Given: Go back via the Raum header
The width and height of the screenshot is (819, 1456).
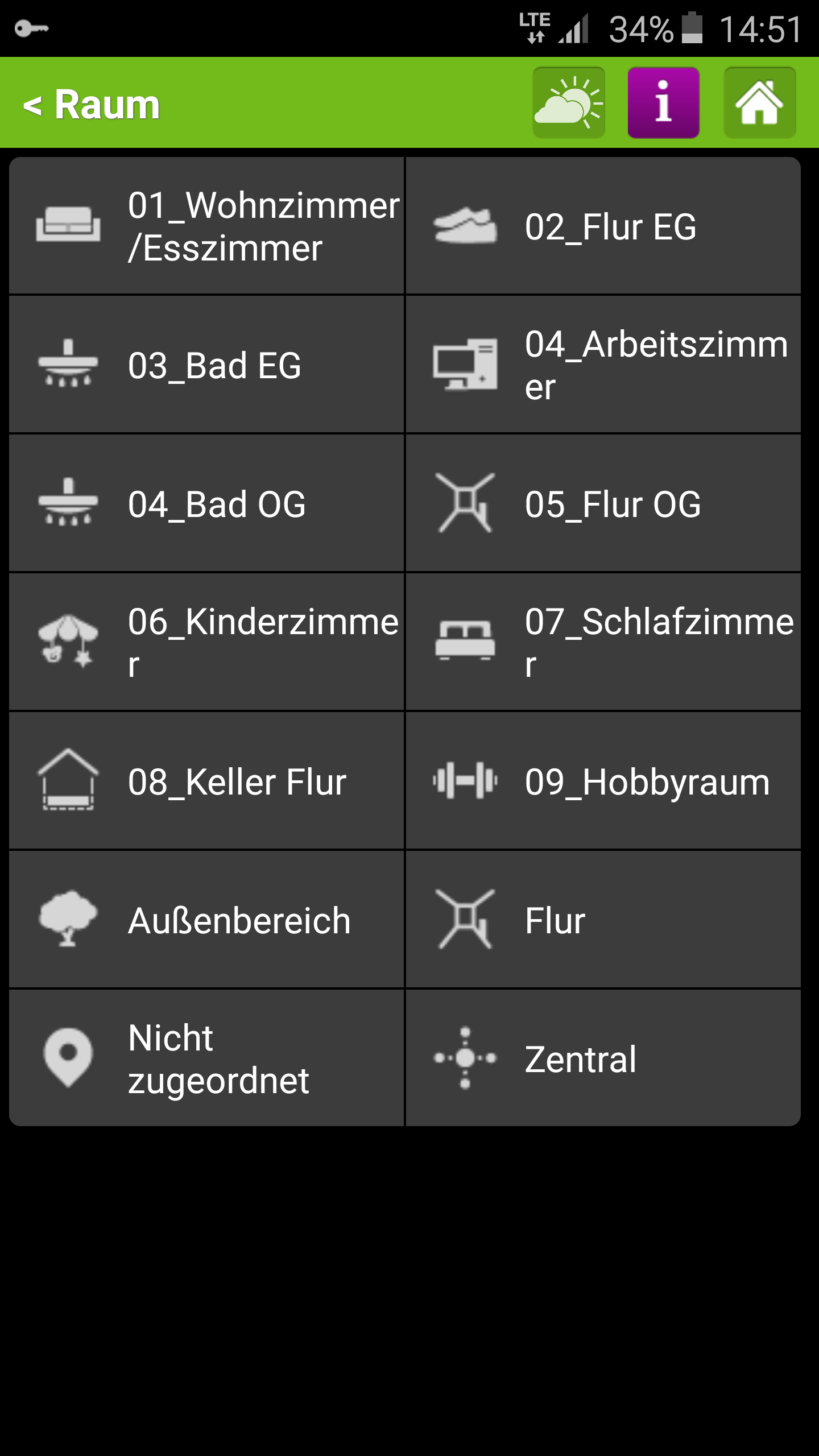Looking at the screenshot, I should (x=91, y=105).
